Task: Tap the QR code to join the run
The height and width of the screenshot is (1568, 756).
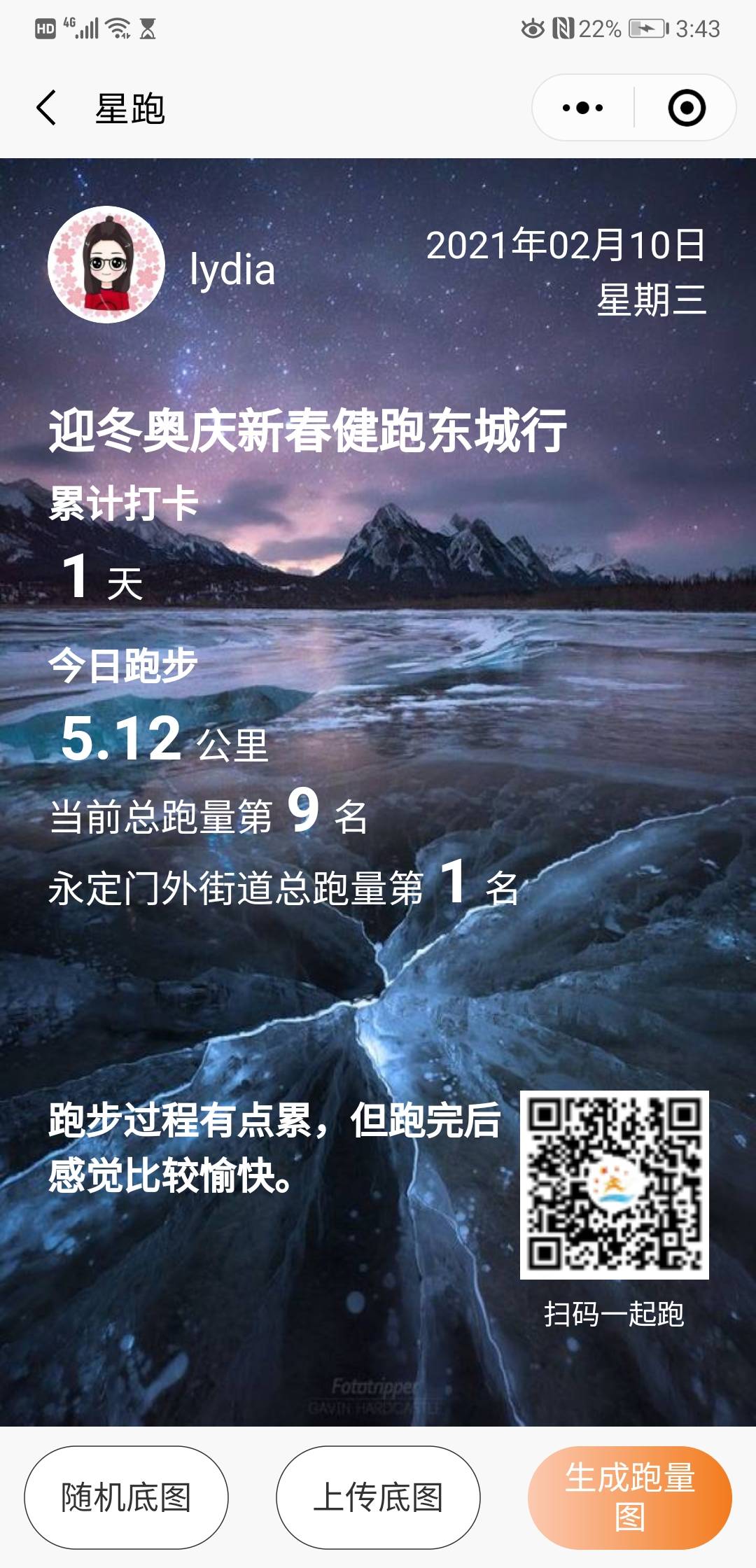Action: [613, 1185]
